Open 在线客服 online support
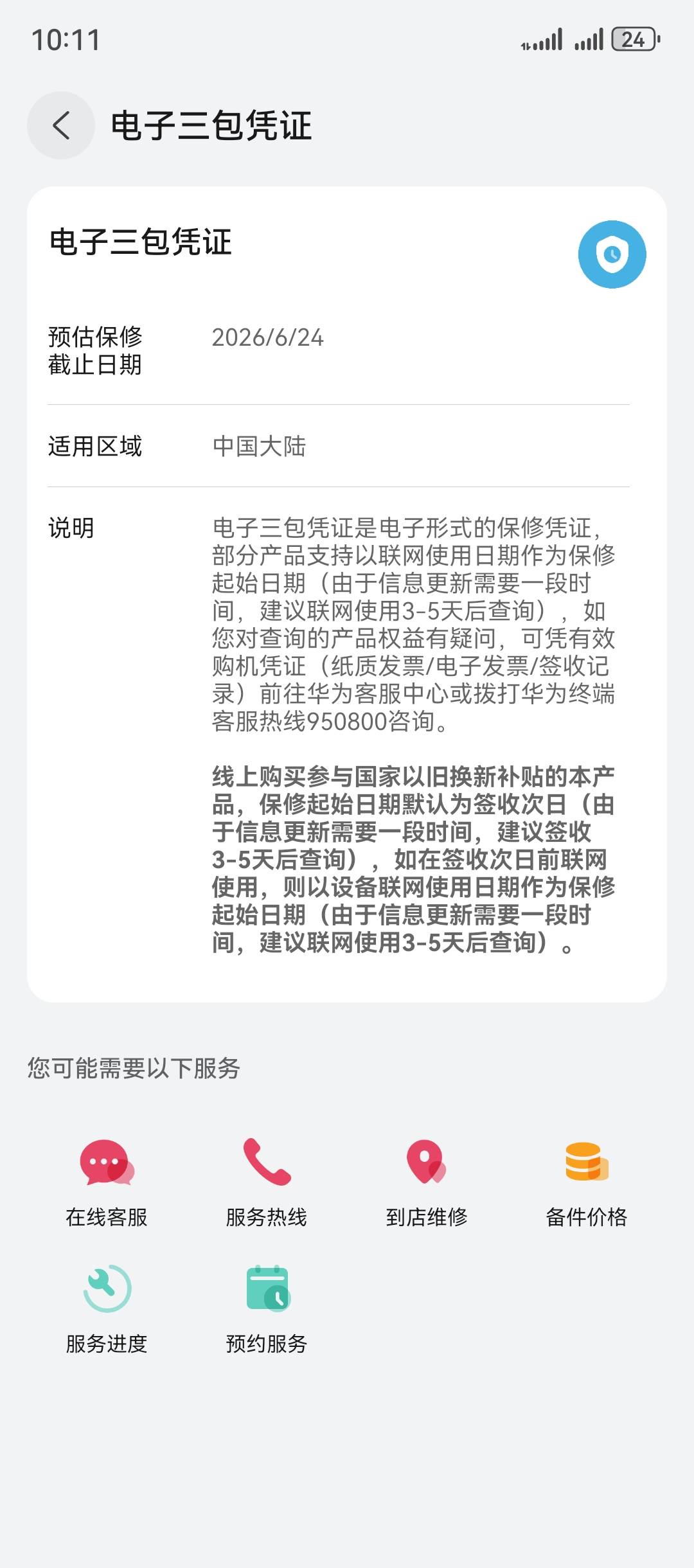 coord(107,1182)
